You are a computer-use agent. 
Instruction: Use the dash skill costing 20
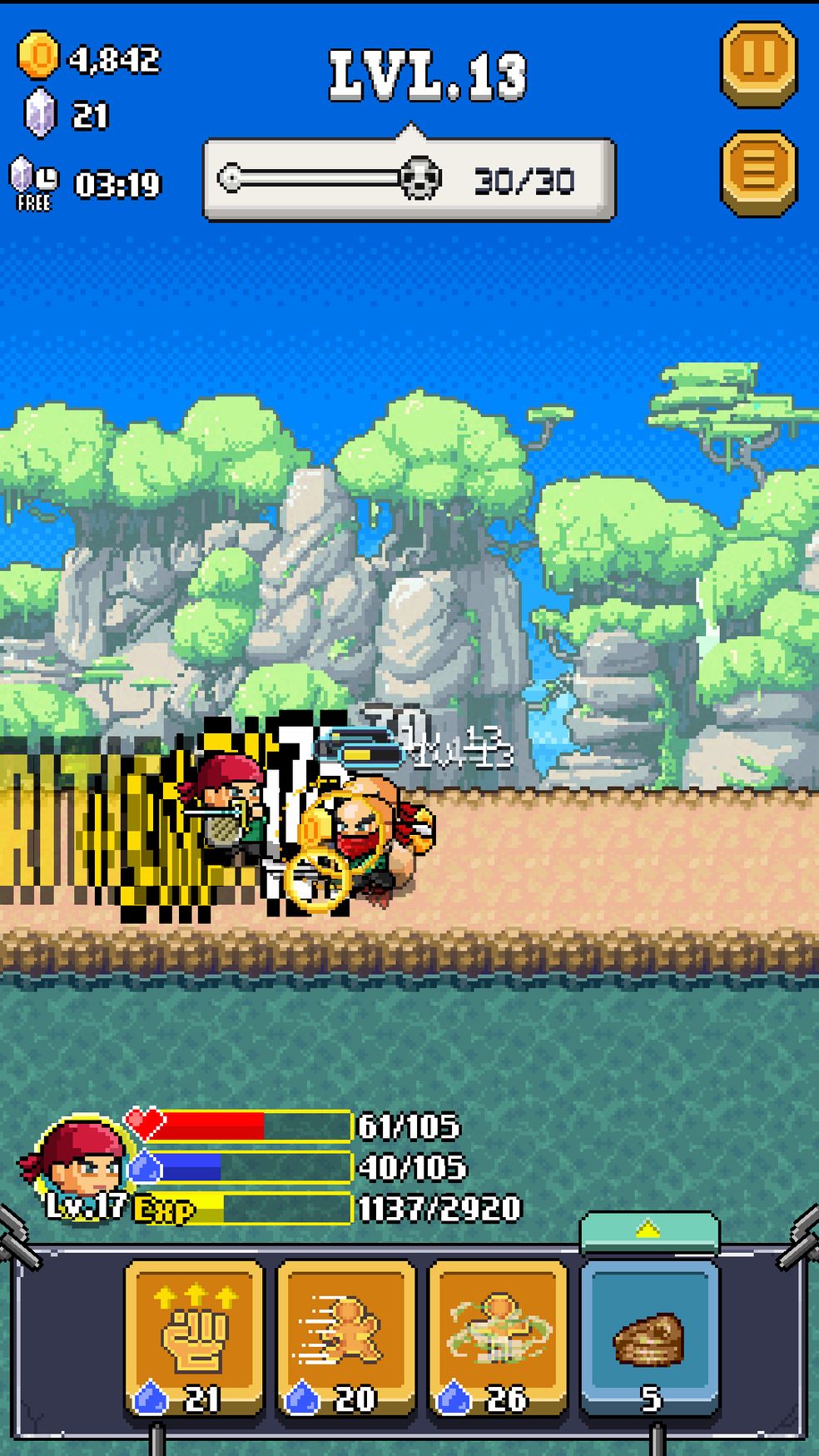pos(345,1337)
